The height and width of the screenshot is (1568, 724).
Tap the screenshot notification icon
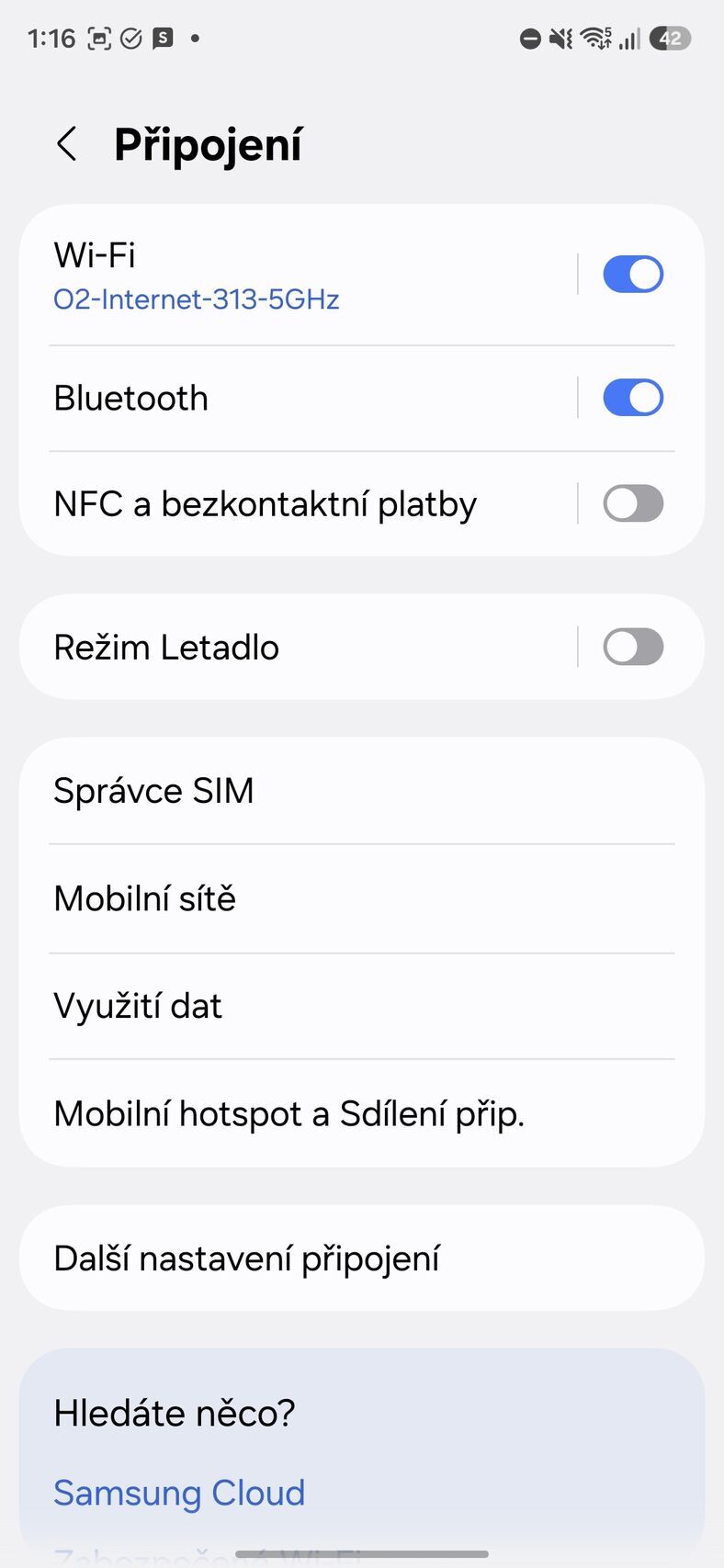(98, 39)
